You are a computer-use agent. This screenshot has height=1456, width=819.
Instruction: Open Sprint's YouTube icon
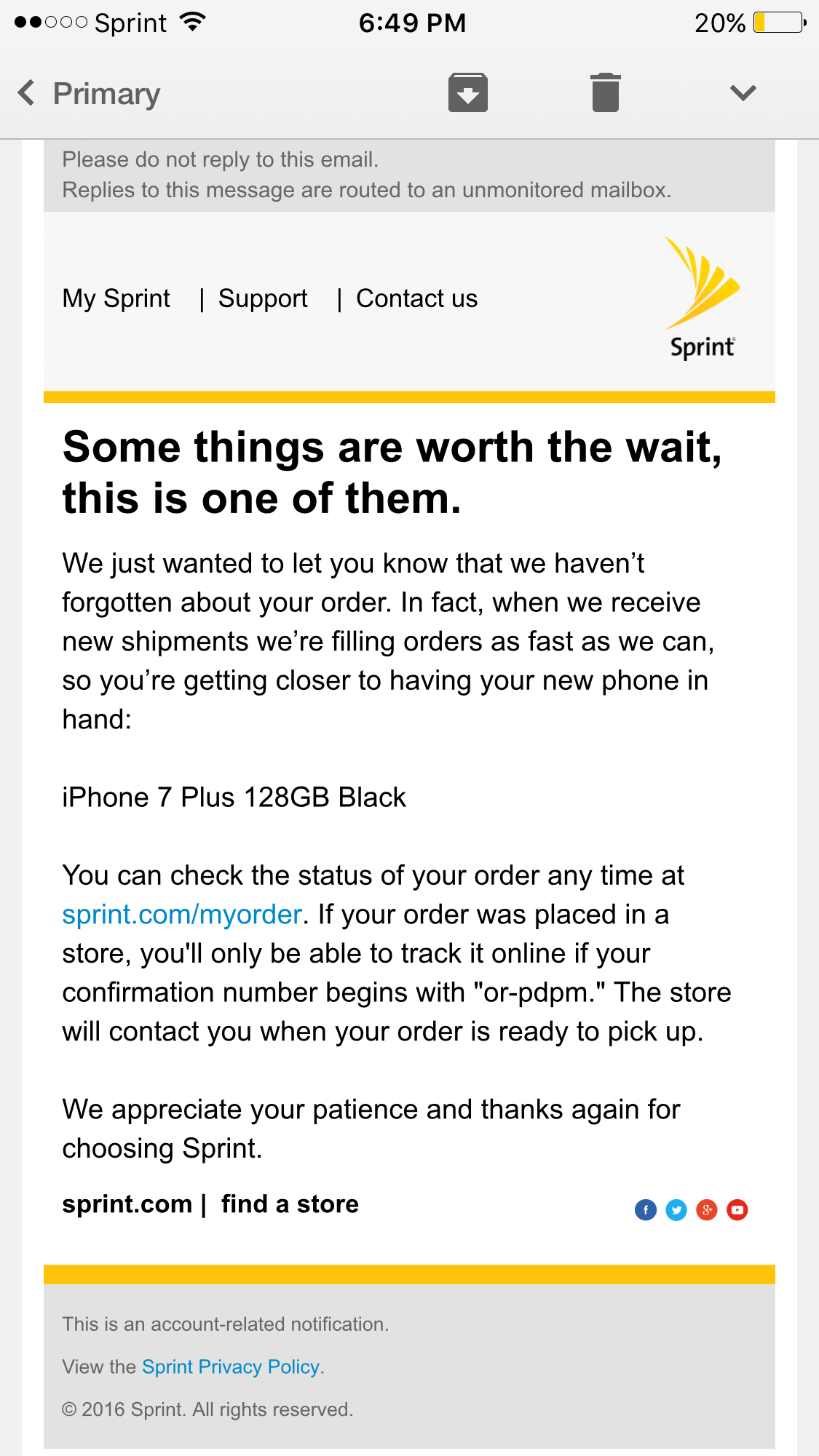tap(737, 1210)
